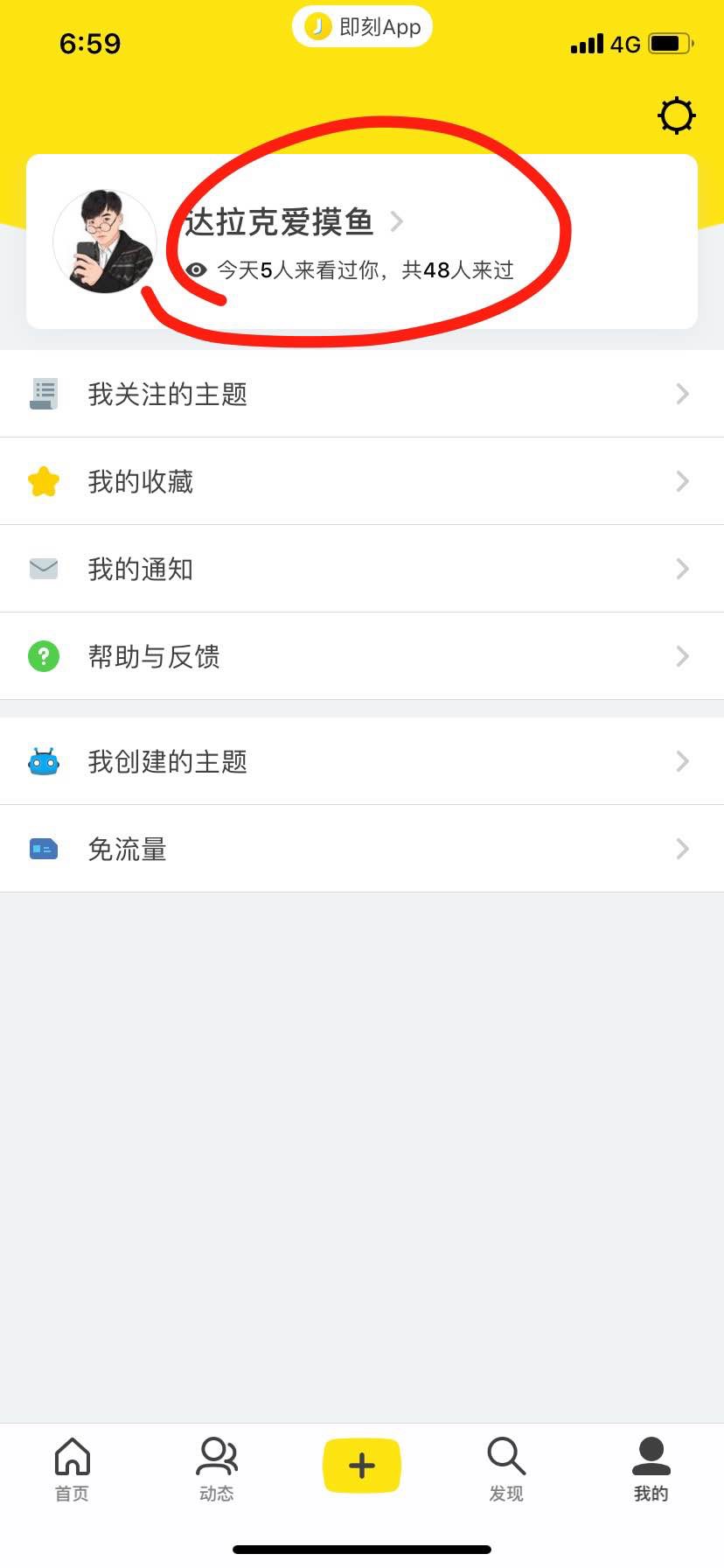Image resolution: width=724 pixels, height=1568 pixels.
Task: Tap the 即刻App pill at the top
Action: pyautogui.click(x=362, y=27)
